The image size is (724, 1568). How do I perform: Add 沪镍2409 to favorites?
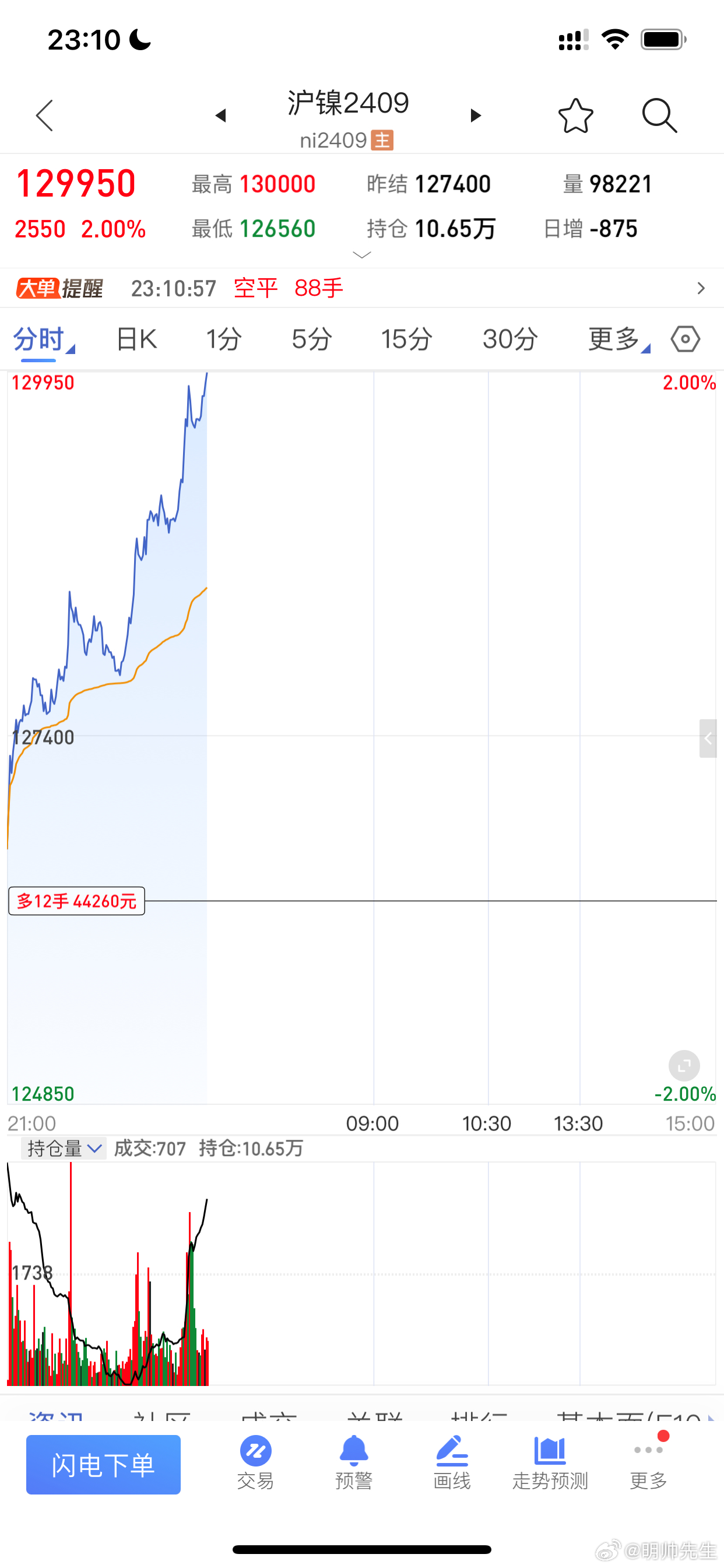click(x=575, y=116)
